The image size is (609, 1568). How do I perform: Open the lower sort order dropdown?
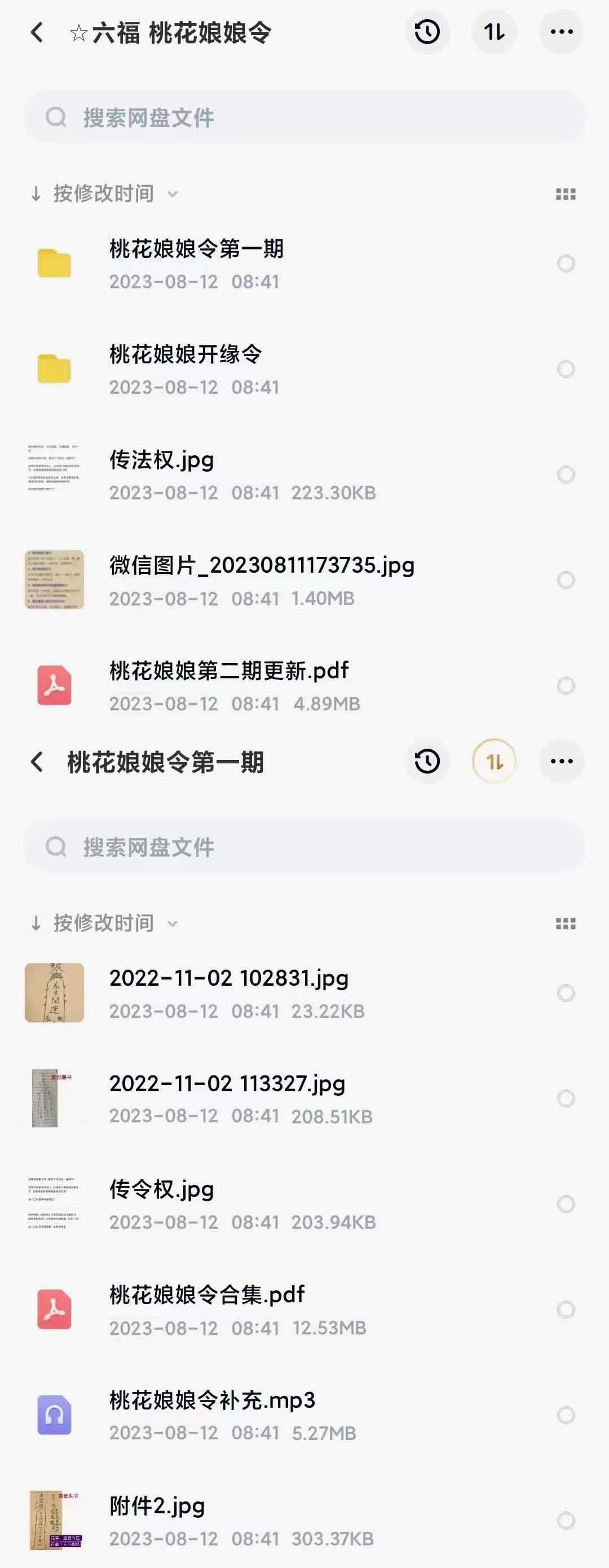[x=103, y=924]
